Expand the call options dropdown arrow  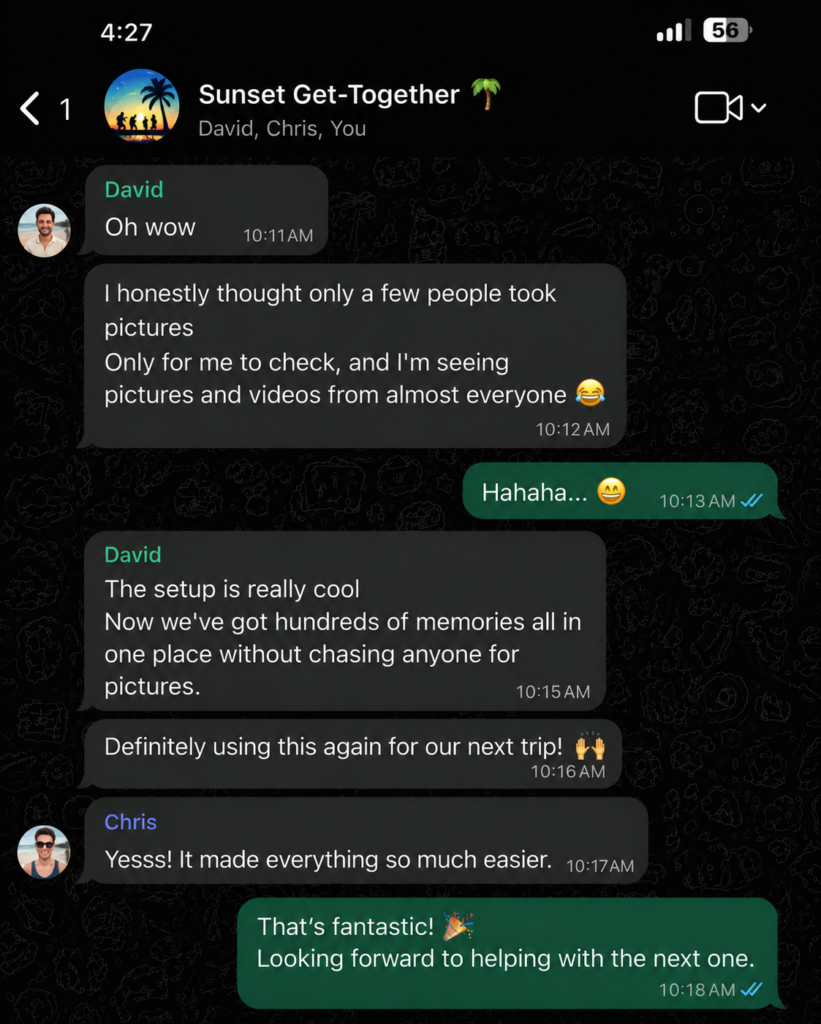pos(759,108)
